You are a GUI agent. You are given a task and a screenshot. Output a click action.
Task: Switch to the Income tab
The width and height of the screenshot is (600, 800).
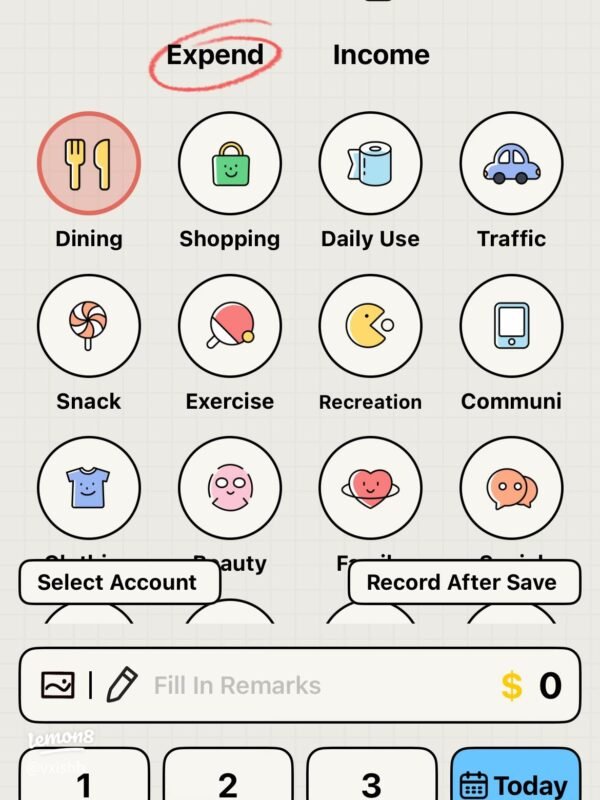[381, 55]
